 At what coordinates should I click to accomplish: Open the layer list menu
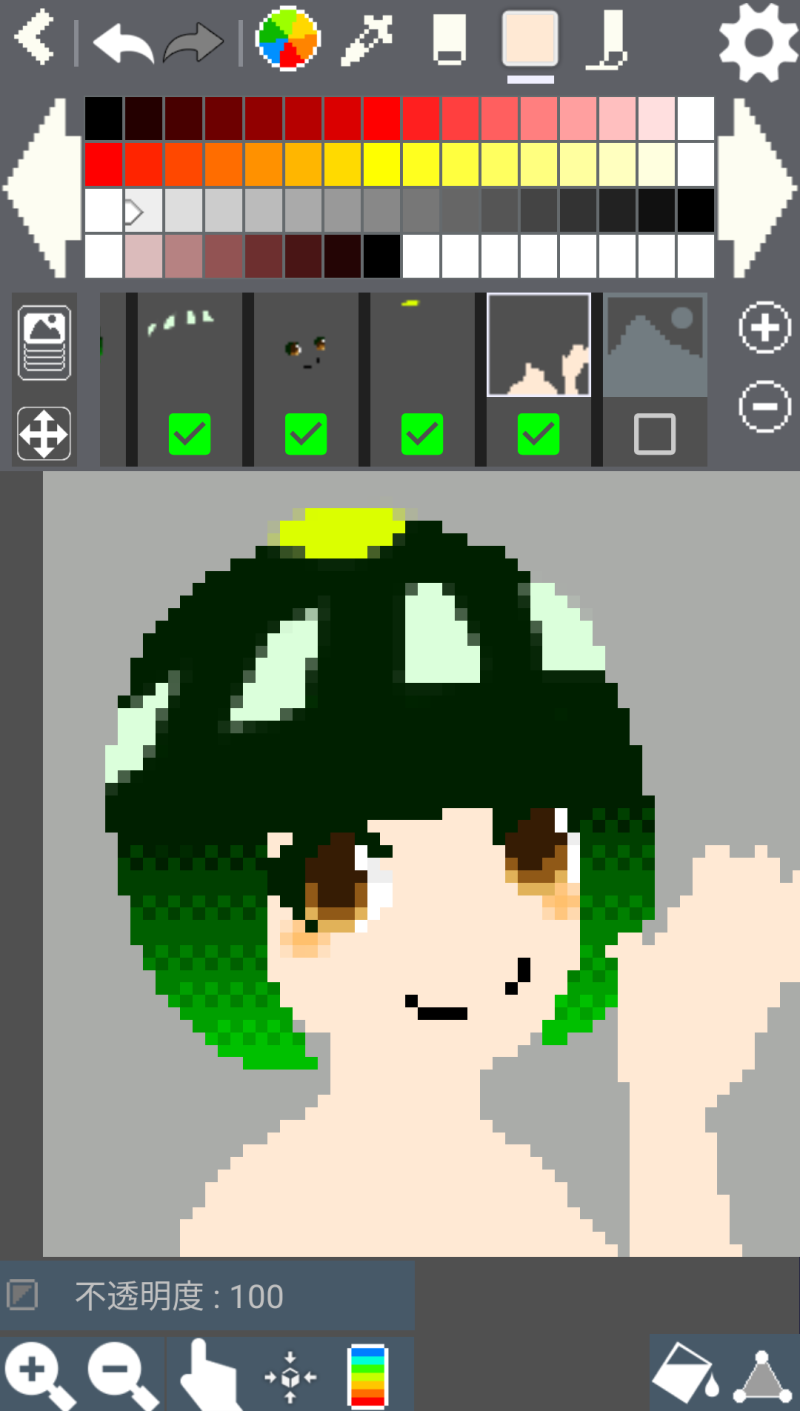click(45, 343)
